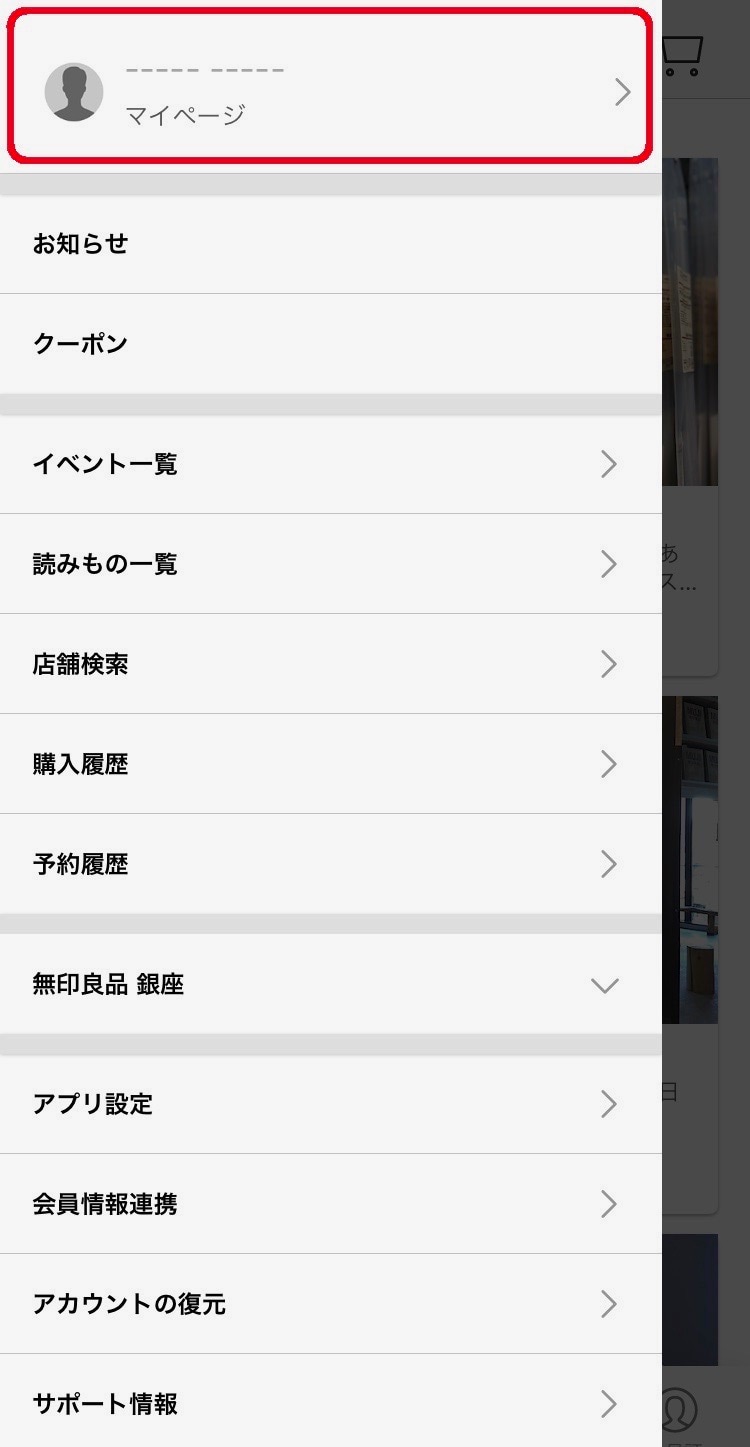
Task: Open the shopping cart icon
Action: tap(684, 55)
